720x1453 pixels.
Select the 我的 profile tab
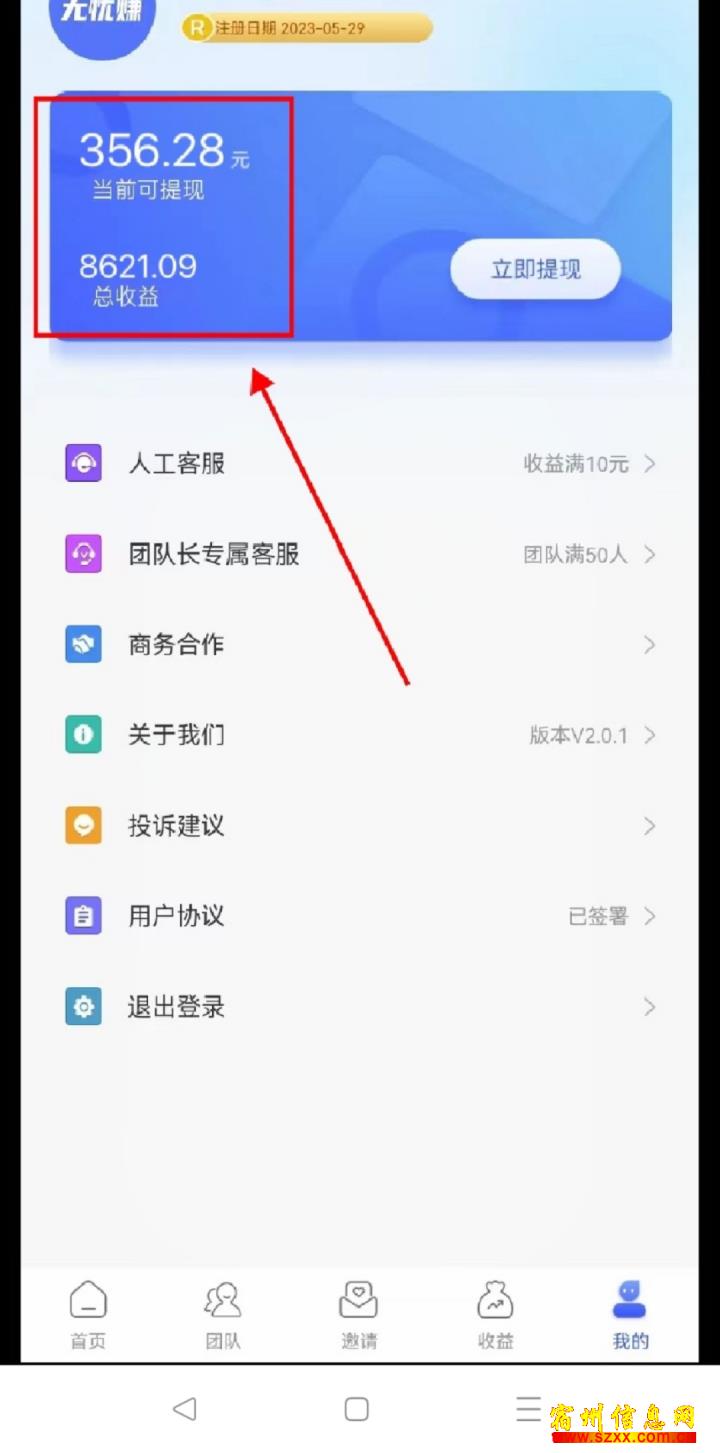(630, 1314)
